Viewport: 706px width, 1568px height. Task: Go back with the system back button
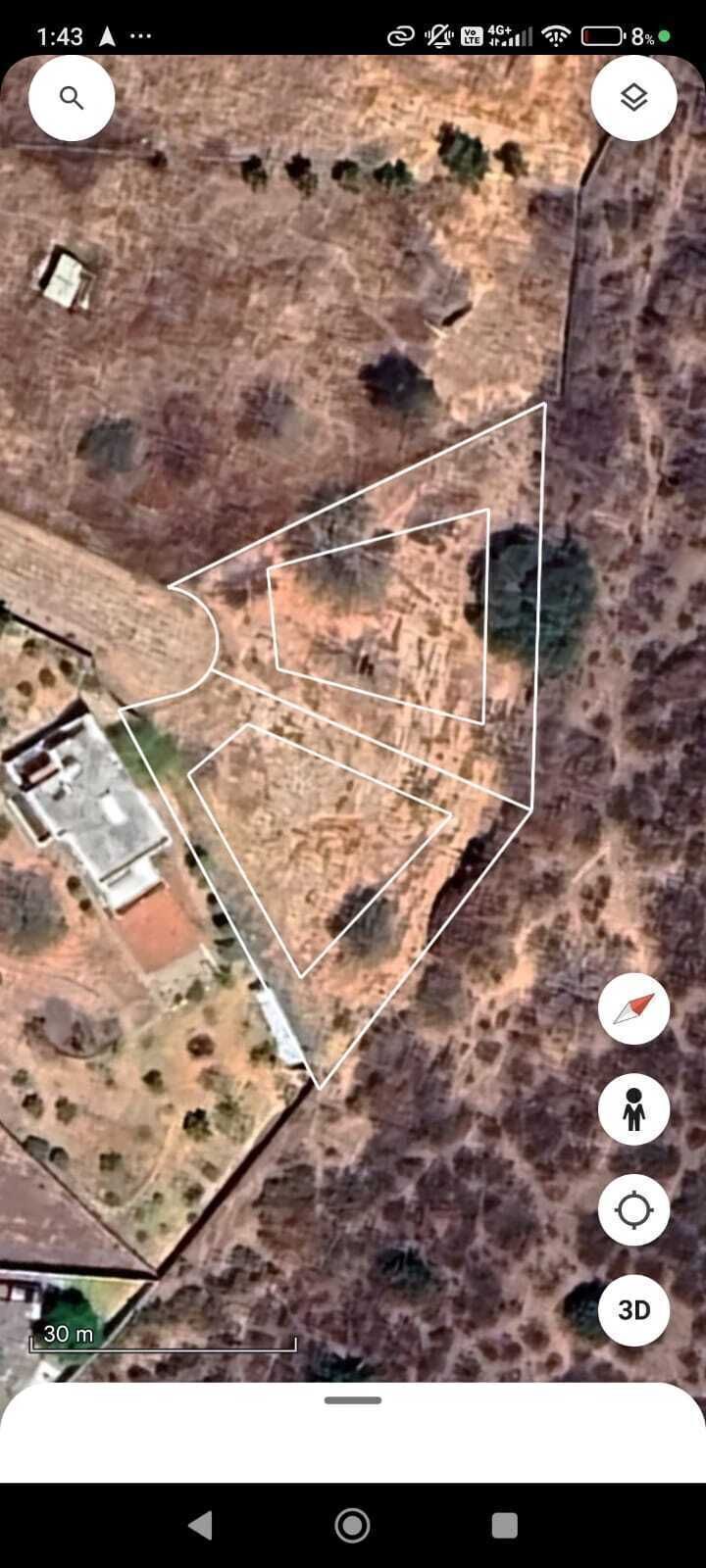point(200,1525)
